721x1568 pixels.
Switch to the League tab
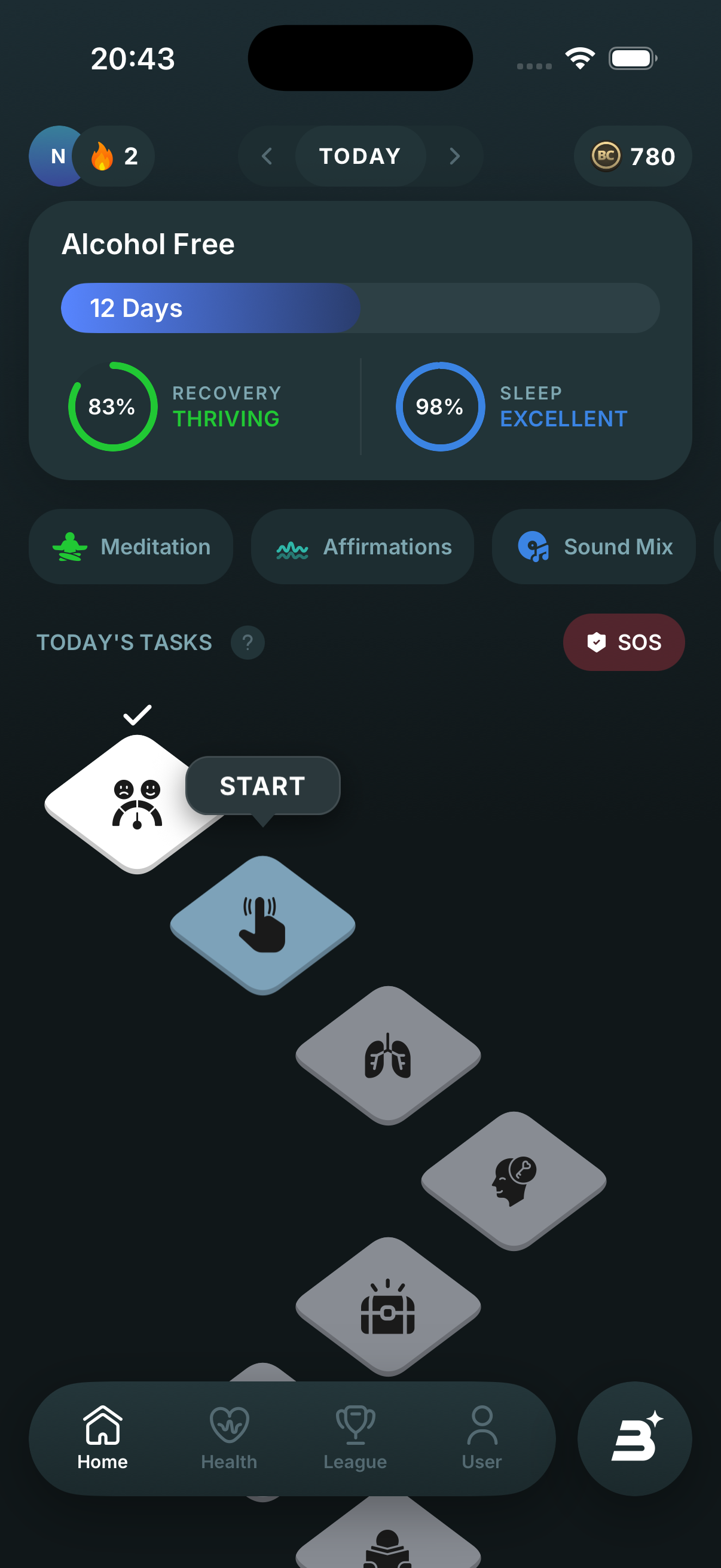[355, 1438]
